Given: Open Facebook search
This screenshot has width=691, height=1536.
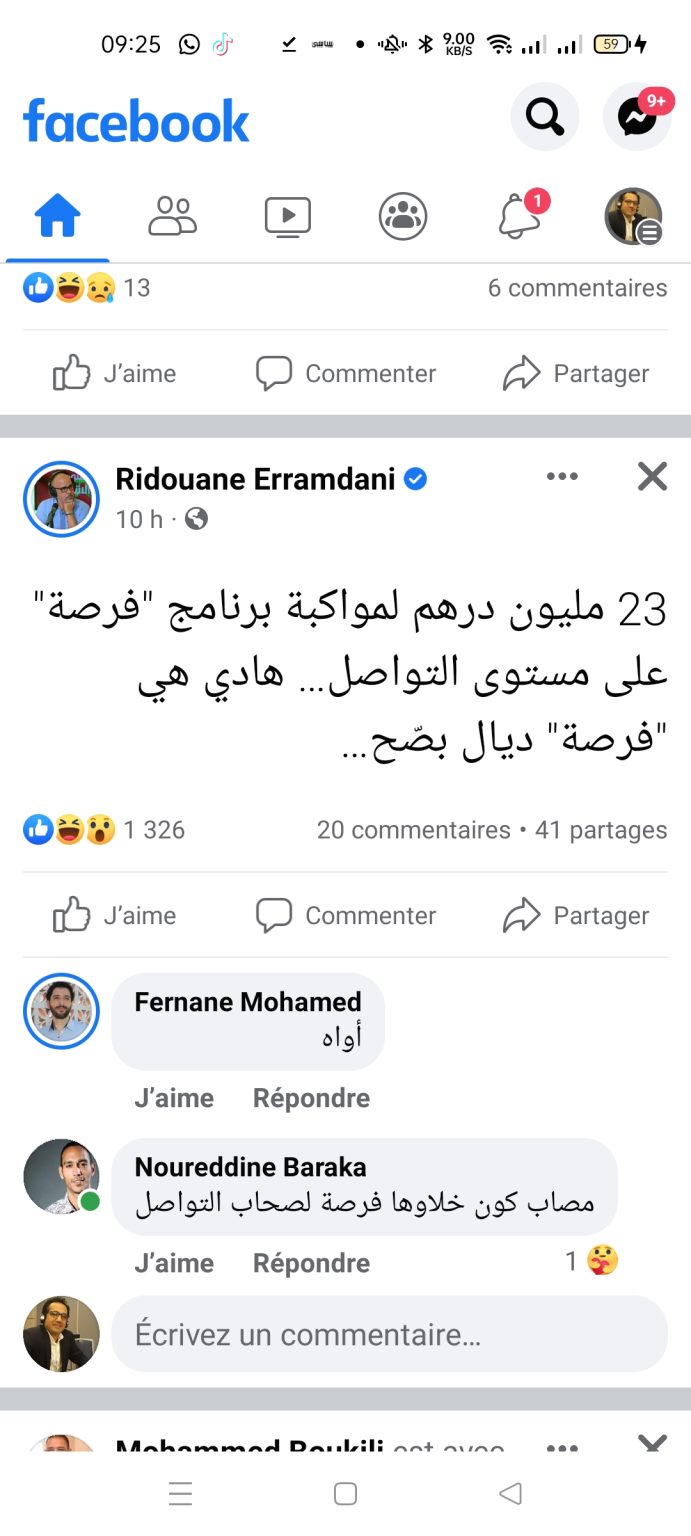Looking at the screenshot, I should tap(544, 117).
